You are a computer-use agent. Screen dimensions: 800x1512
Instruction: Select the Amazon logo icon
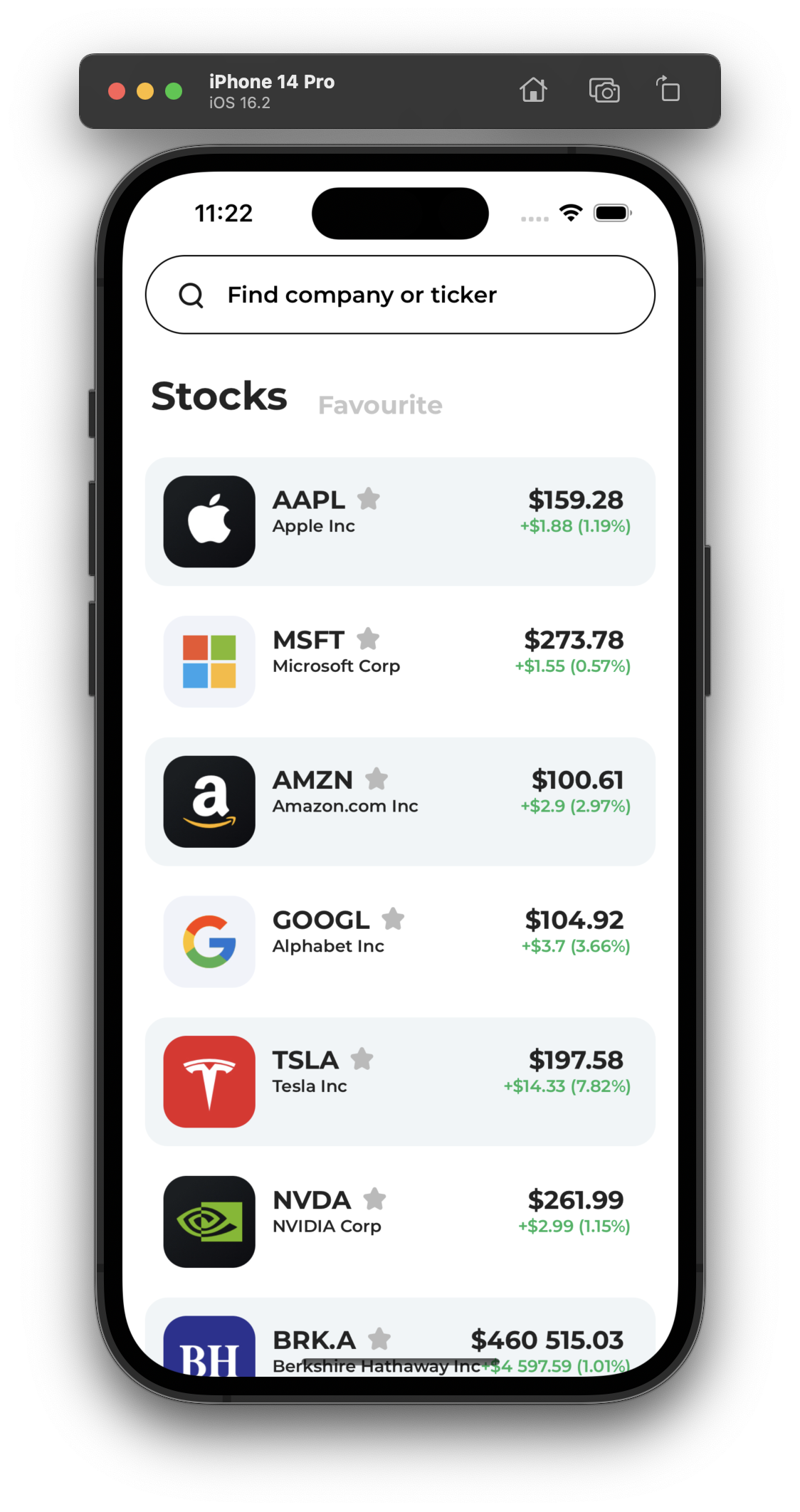pyautogui.click(x=208, y=800)
